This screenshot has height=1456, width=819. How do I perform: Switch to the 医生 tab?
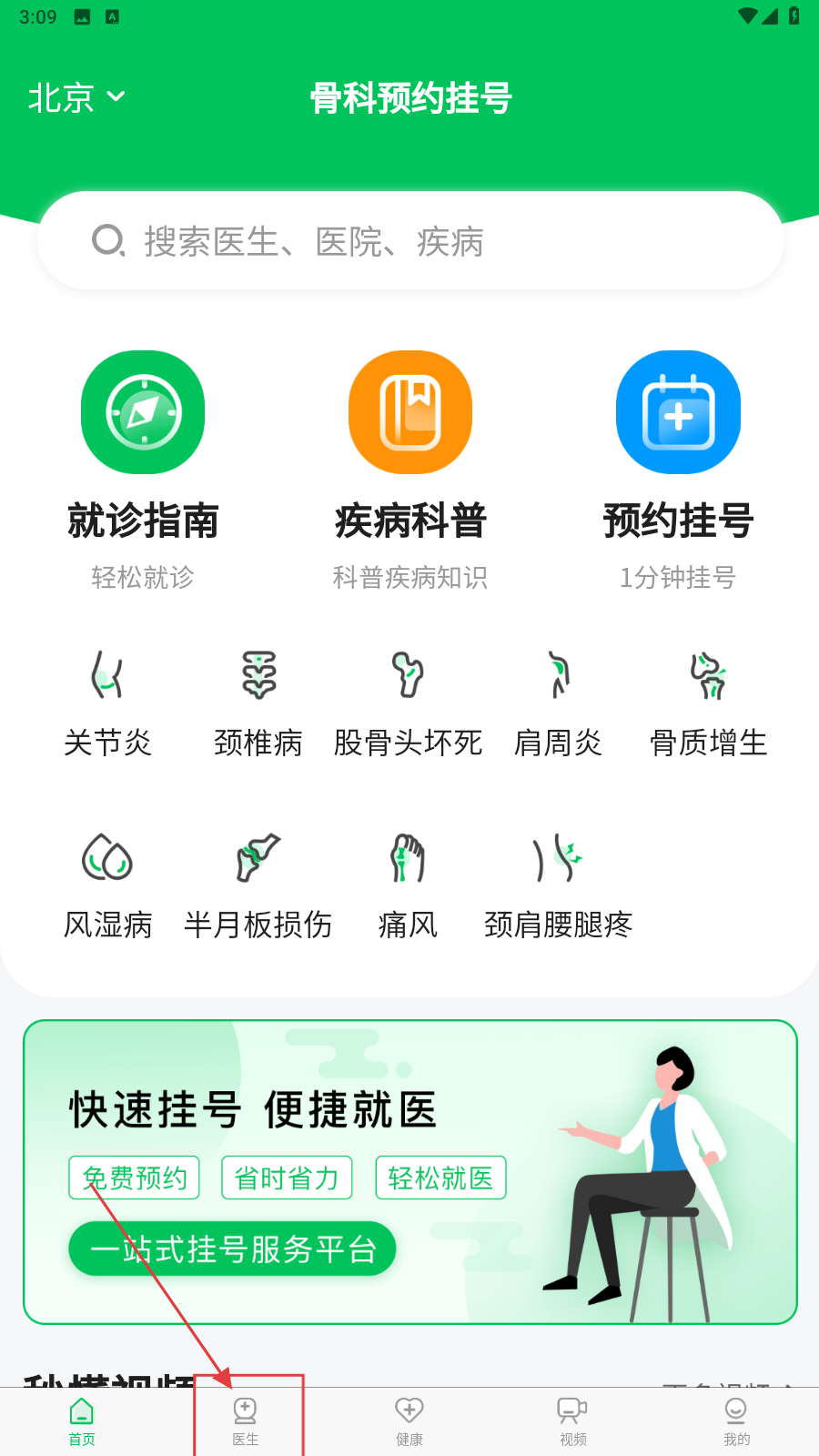point(246,1421)
